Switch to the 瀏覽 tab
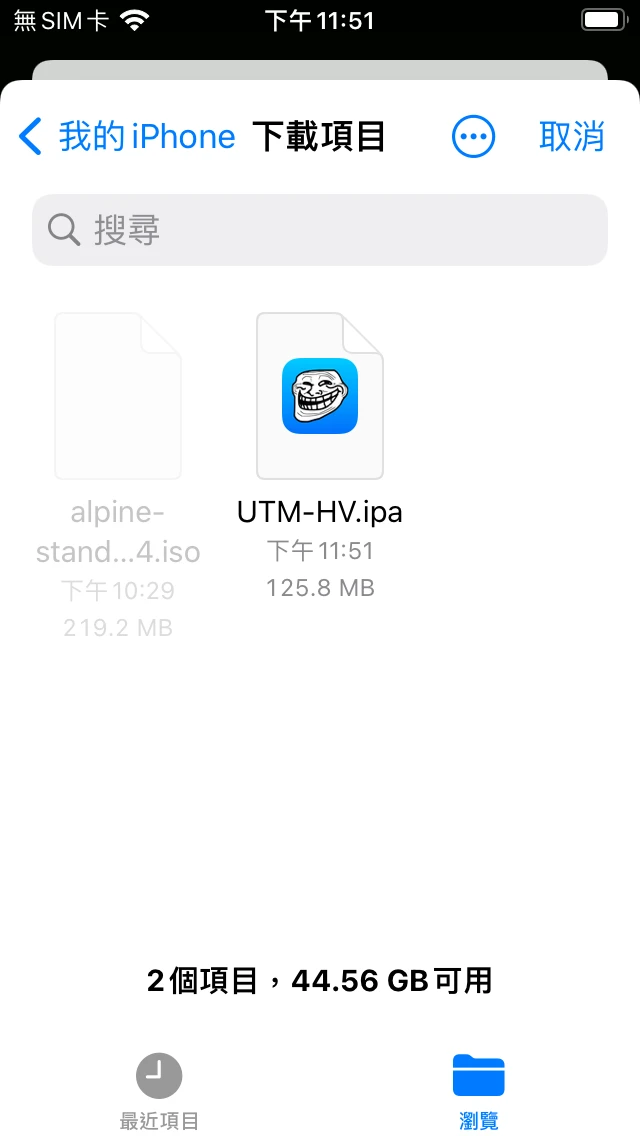The width and height of the screenshot is (640, 1136). click(x=478, y=1090)
